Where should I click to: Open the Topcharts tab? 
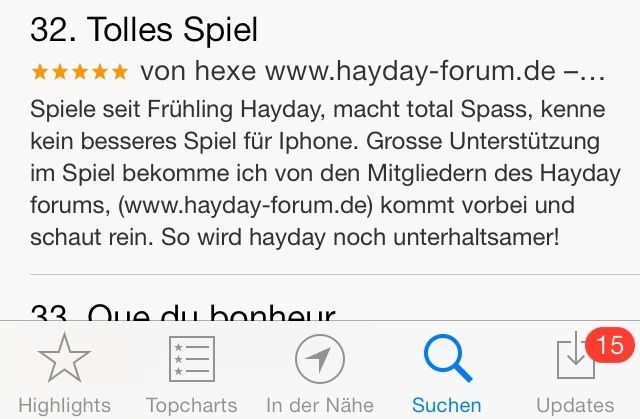click(x=191, y=372)
